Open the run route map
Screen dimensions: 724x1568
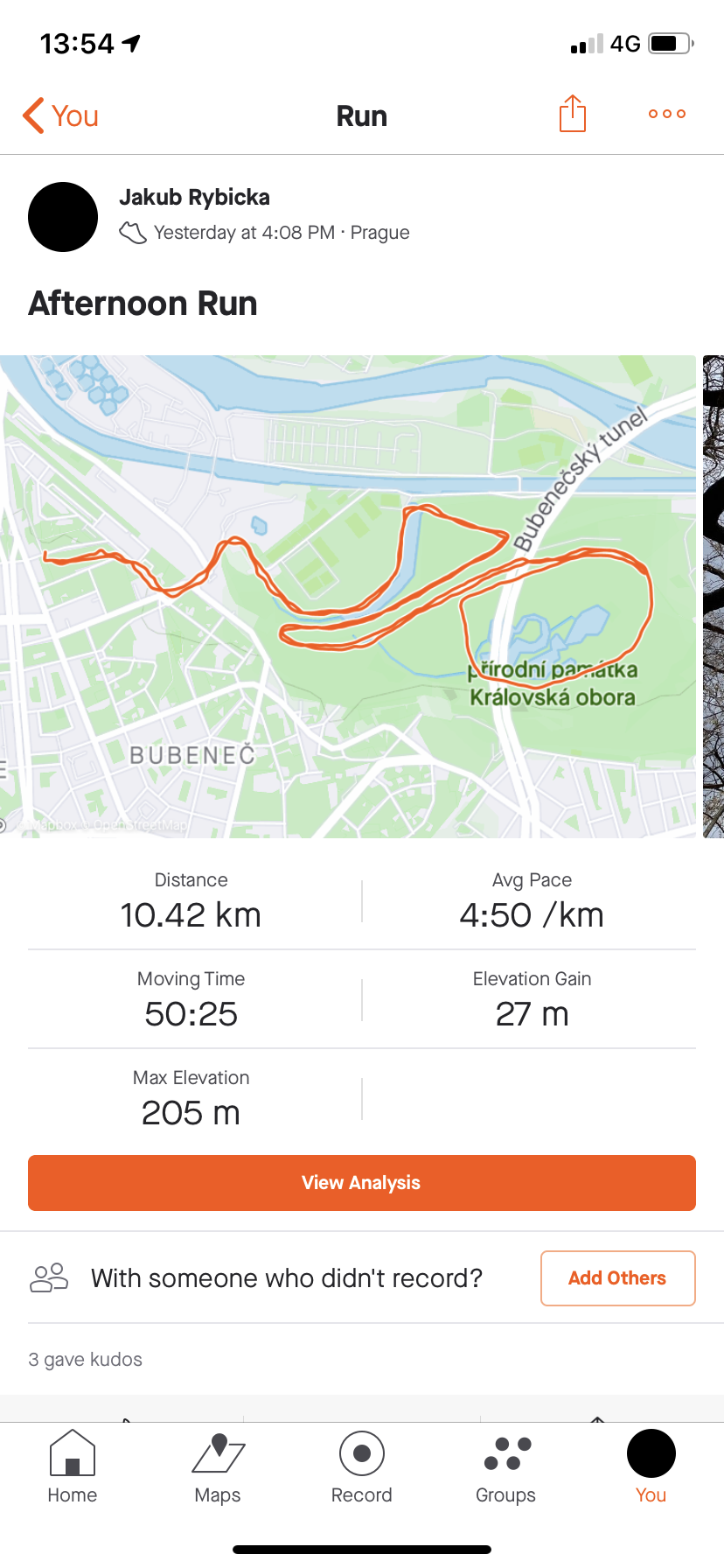[x=348, y=597]
